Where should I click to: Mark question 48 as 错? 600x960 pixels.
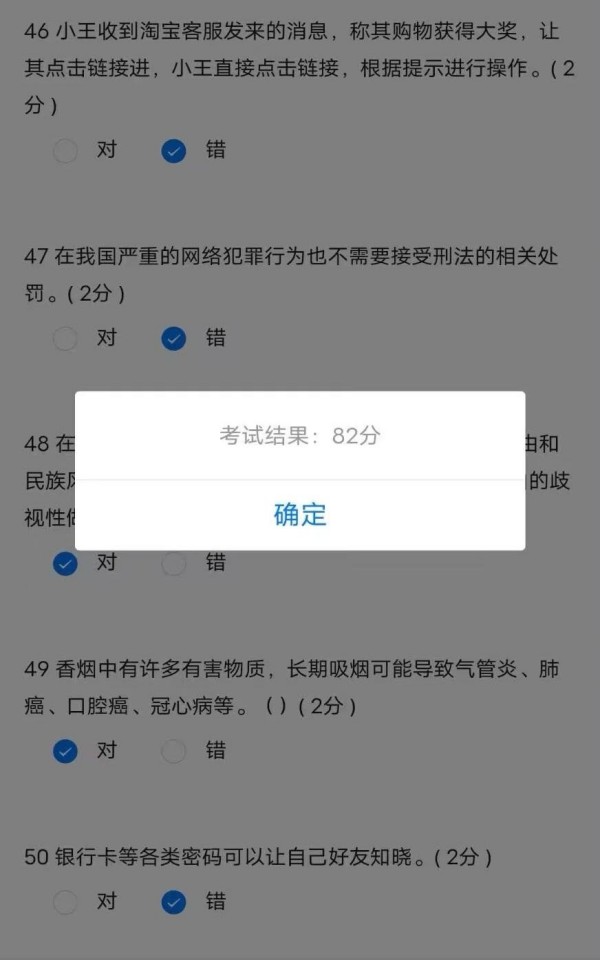tap(174, 563)
